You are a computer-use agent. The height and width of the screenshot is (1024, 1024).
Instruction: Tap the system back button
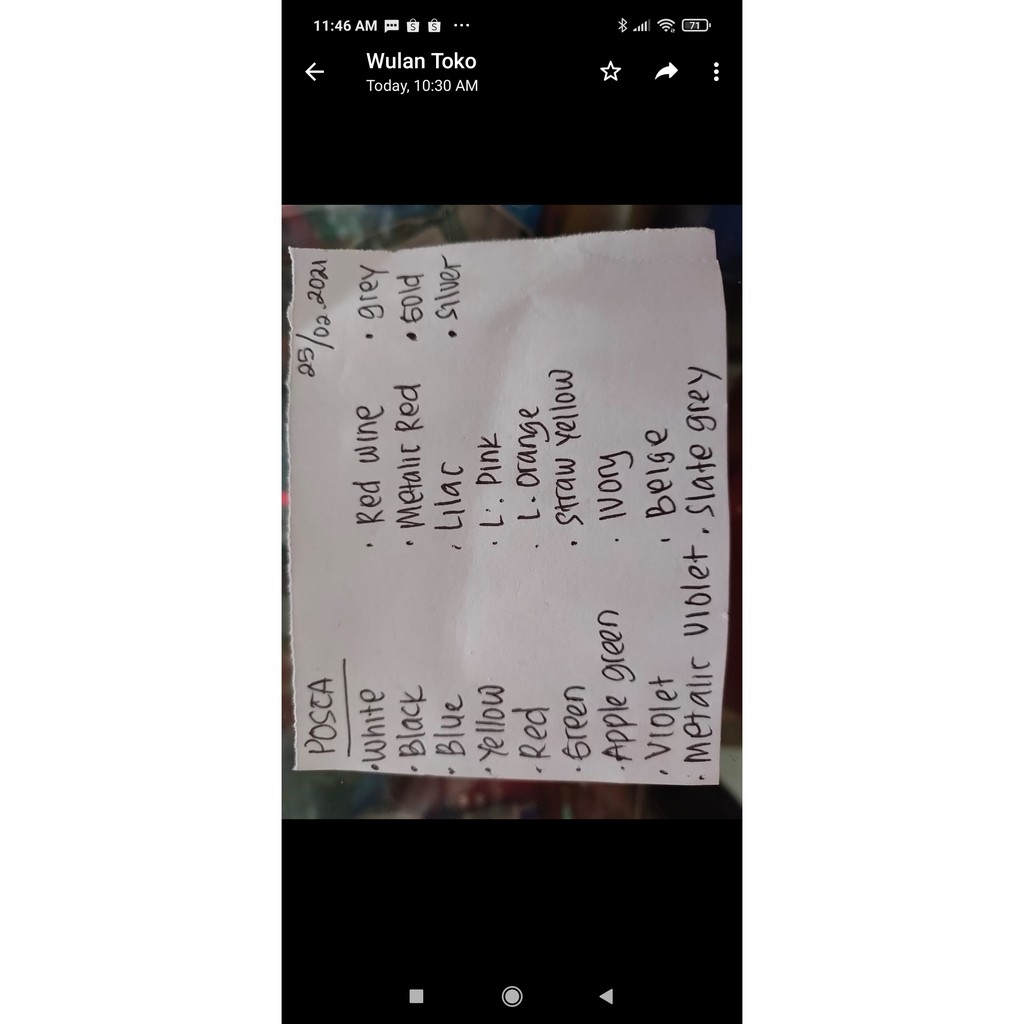point(605,996)
